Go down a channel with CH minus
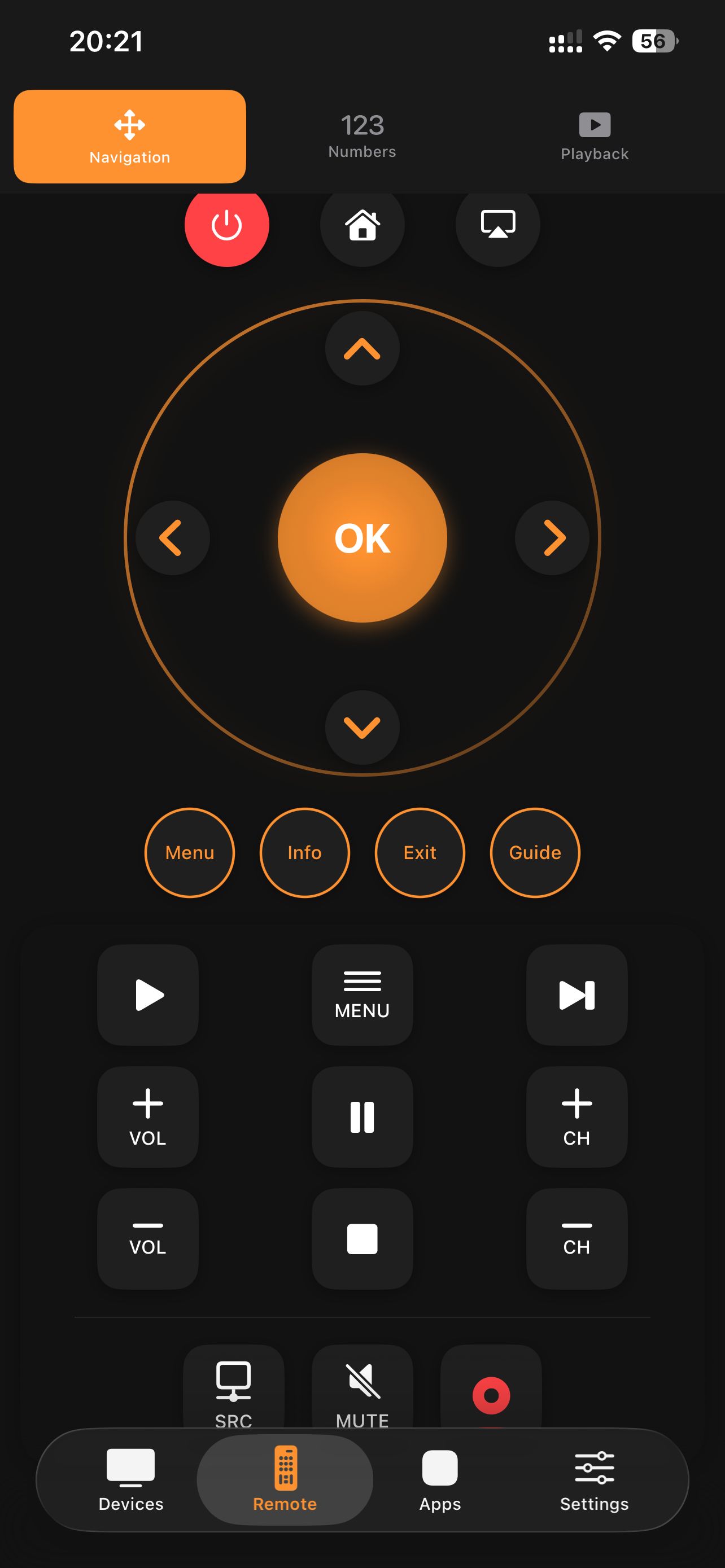 (x=576, y=1239)
